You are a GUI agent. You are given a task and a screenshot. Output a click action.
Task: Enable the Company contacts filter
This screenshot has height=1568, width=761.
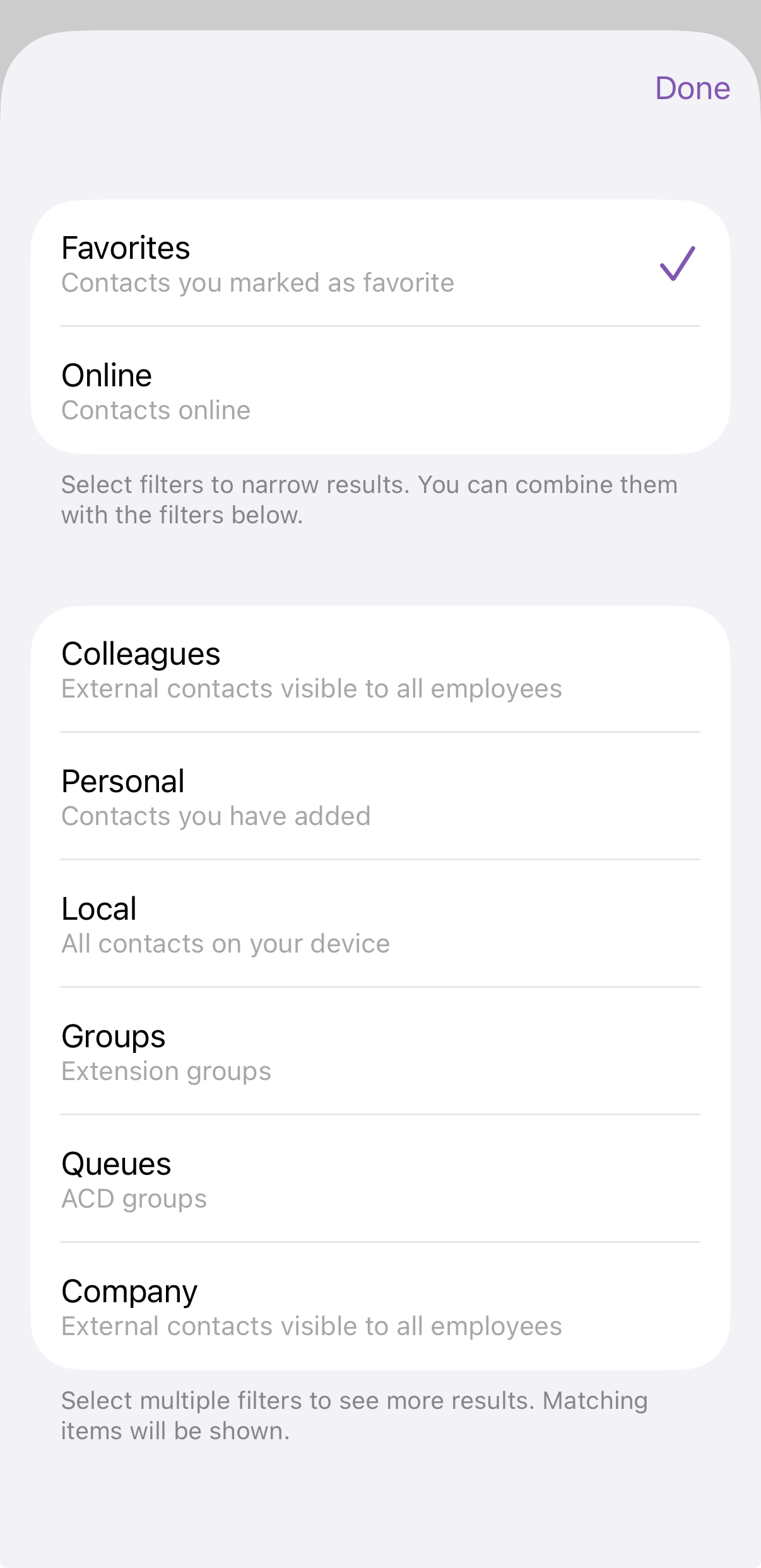pyautogui.click(x=380, y=1307)
